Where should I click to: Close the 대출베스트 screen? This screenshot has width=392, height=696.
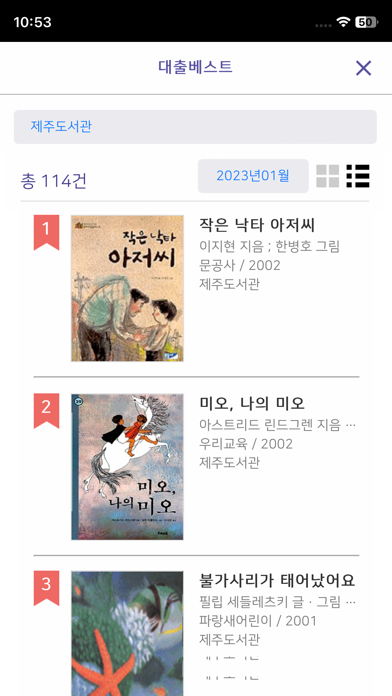point(363,68)
